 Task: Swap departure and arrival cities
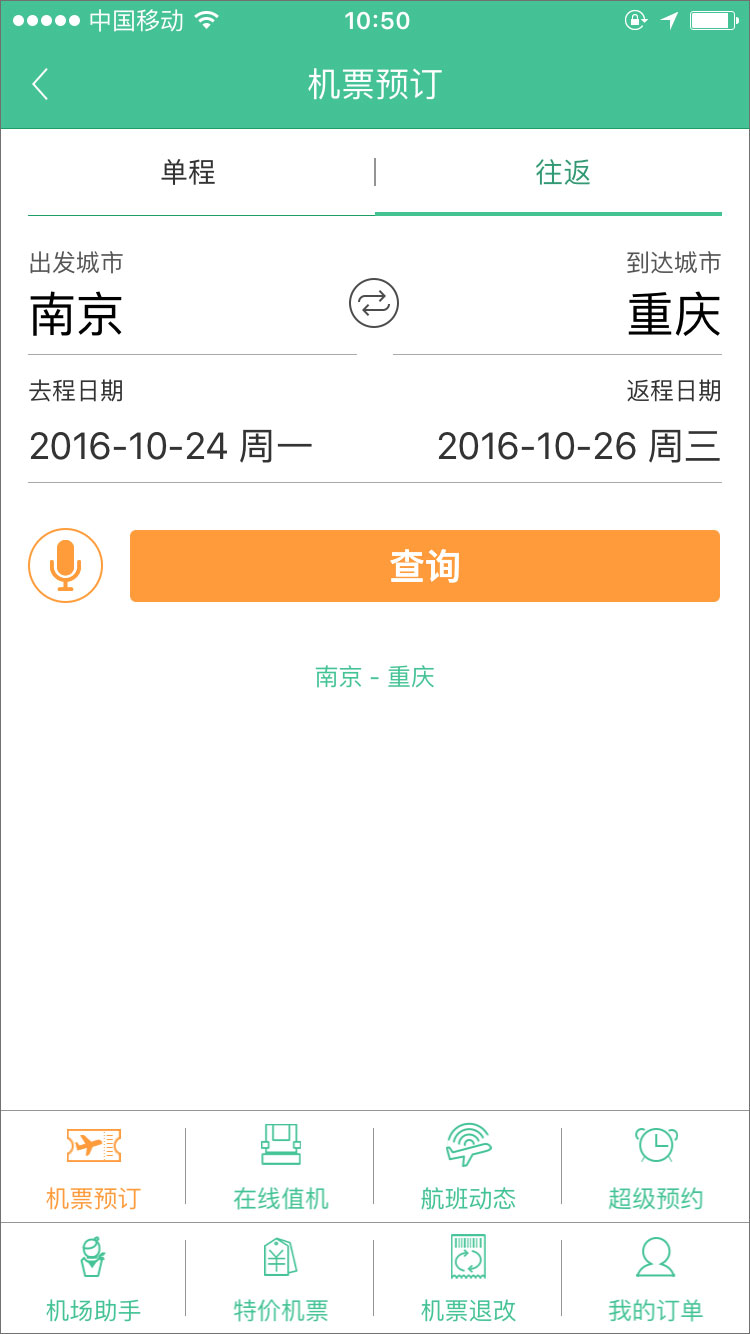tap(374, 304)
